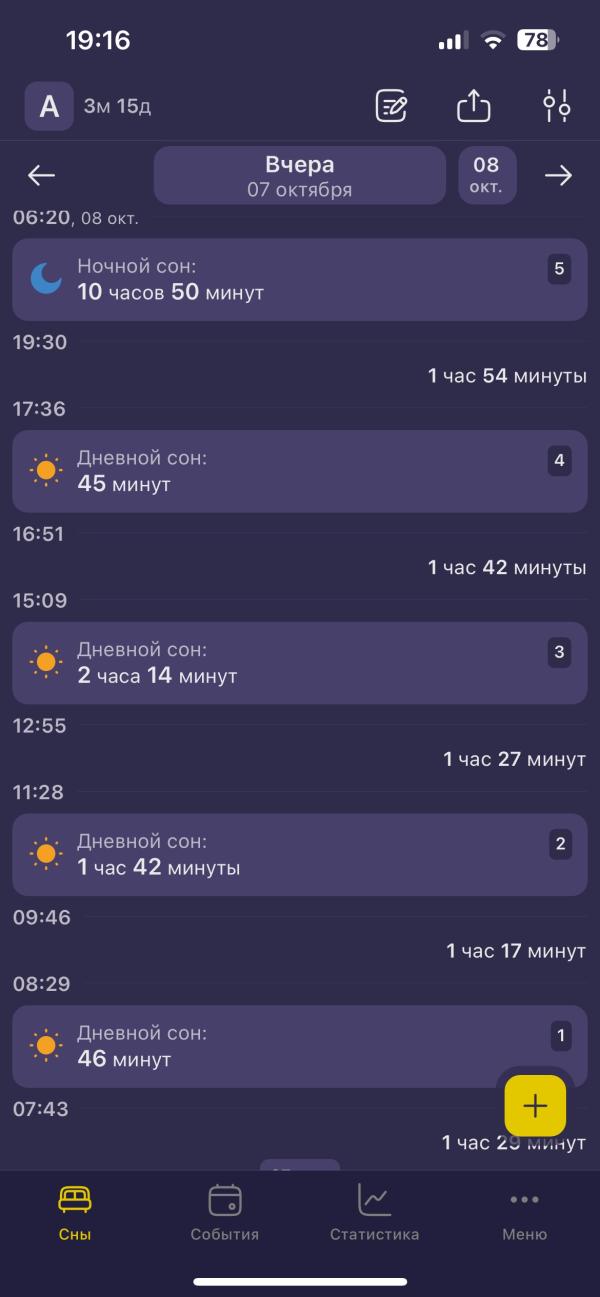Go to the previous day

[x=41, y=176]
